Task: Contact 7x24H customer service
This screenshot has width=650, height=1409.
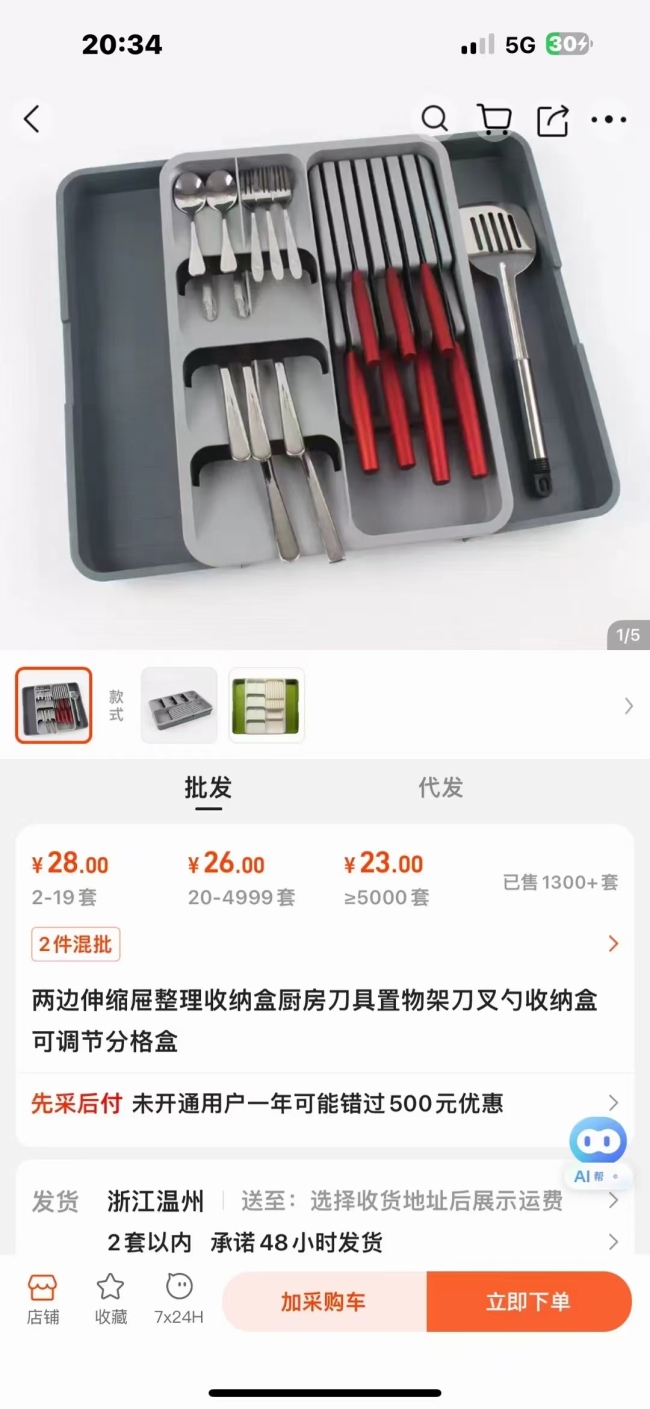Action: click(x=179, y=1300)
